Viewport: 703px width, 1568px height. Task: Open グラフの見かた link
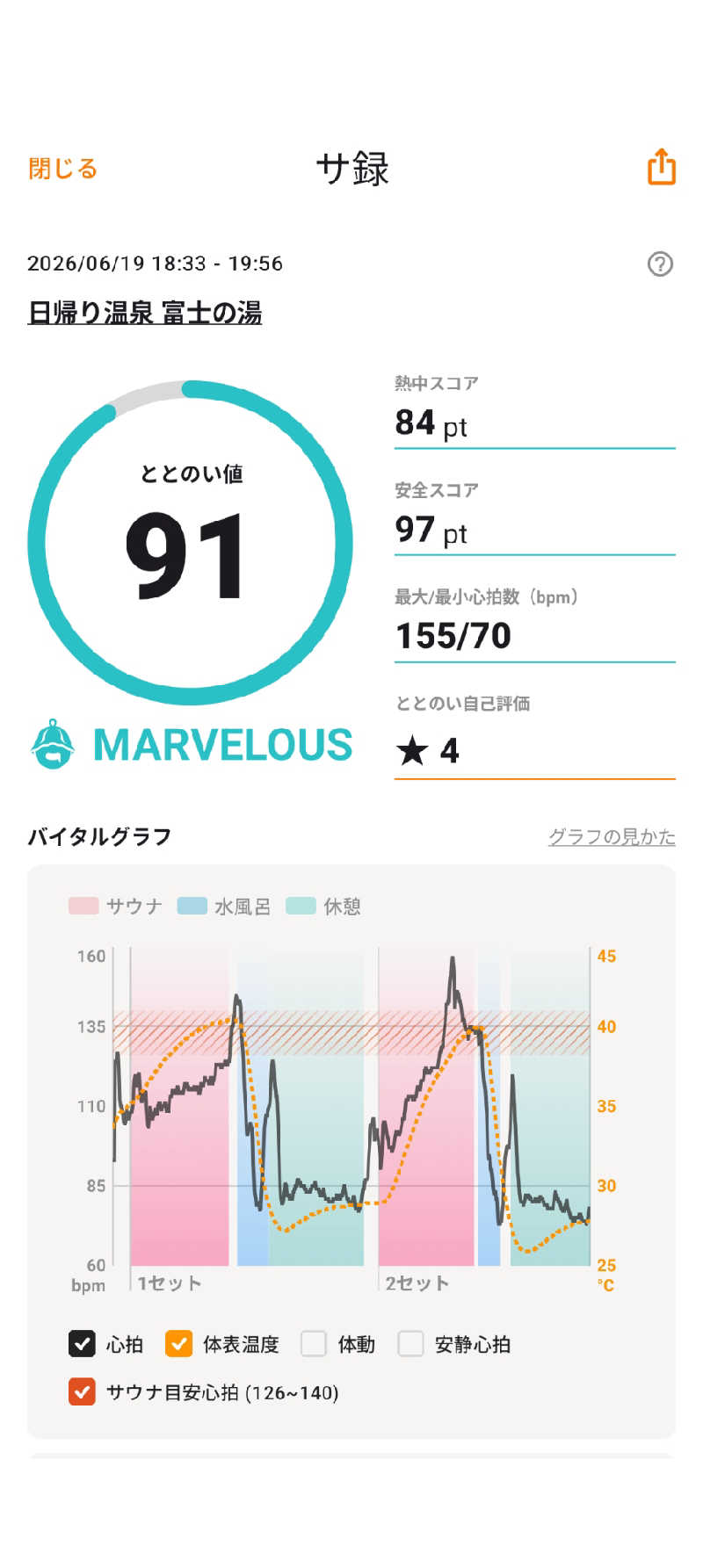tap(612, 836)
